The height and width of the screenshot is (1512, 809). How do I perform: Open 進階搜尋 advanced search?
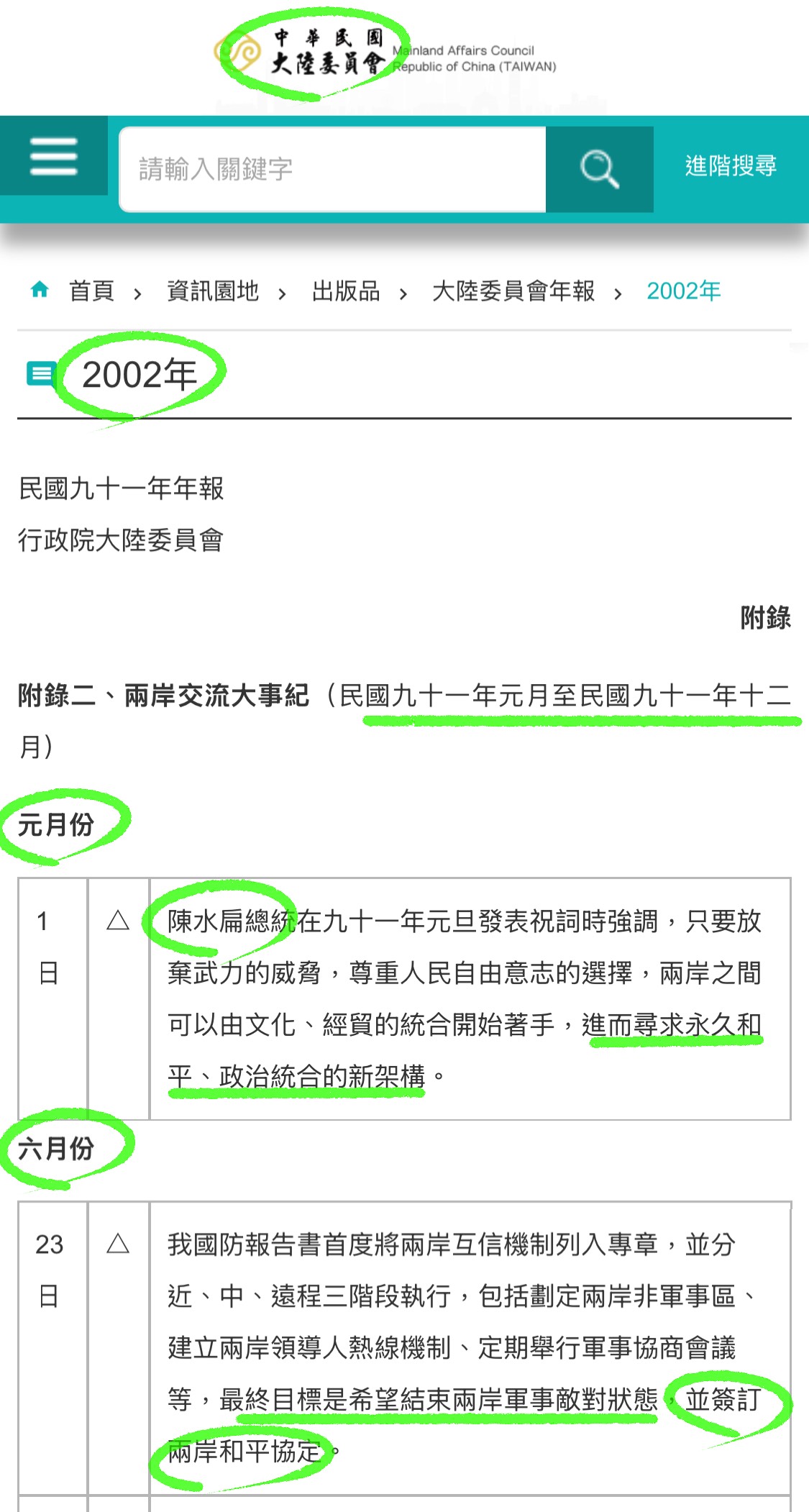(731, 166)
